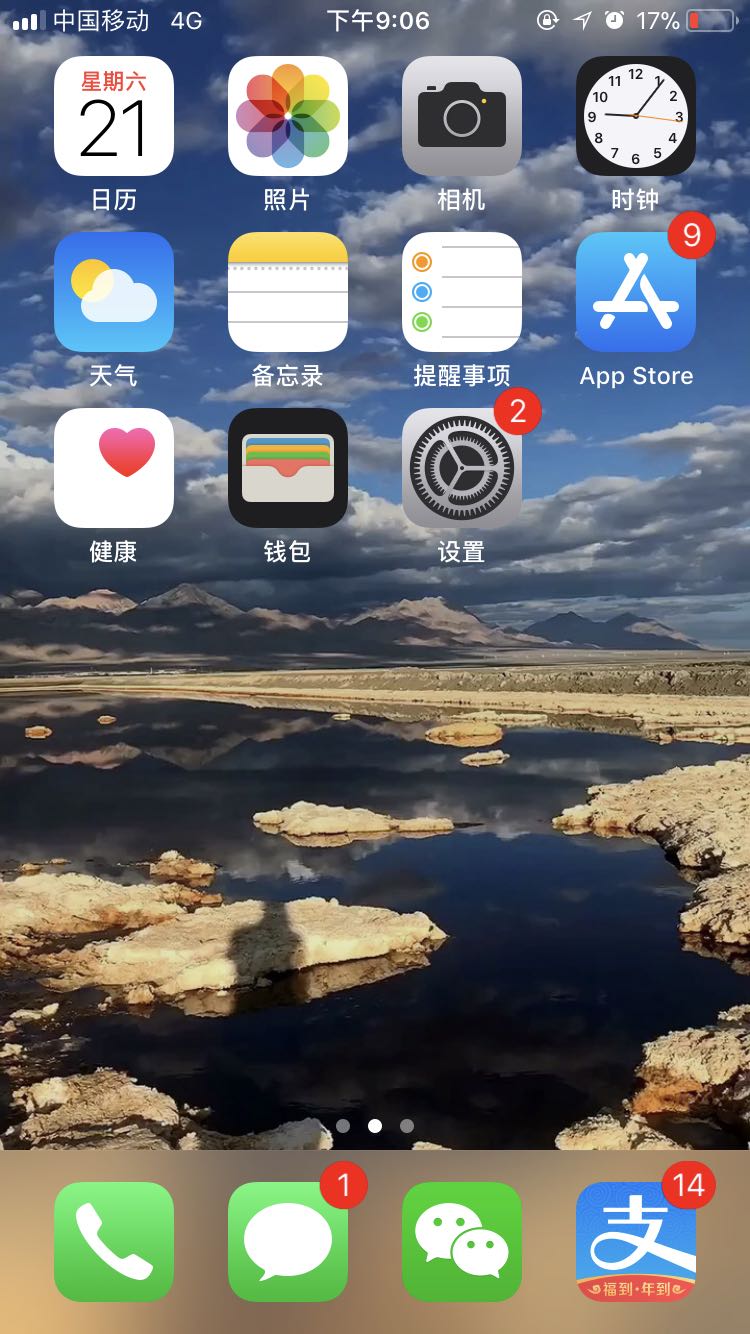Open the App Store
Viewport: 750px width, 1334px height.
click(x=636, y=292)
